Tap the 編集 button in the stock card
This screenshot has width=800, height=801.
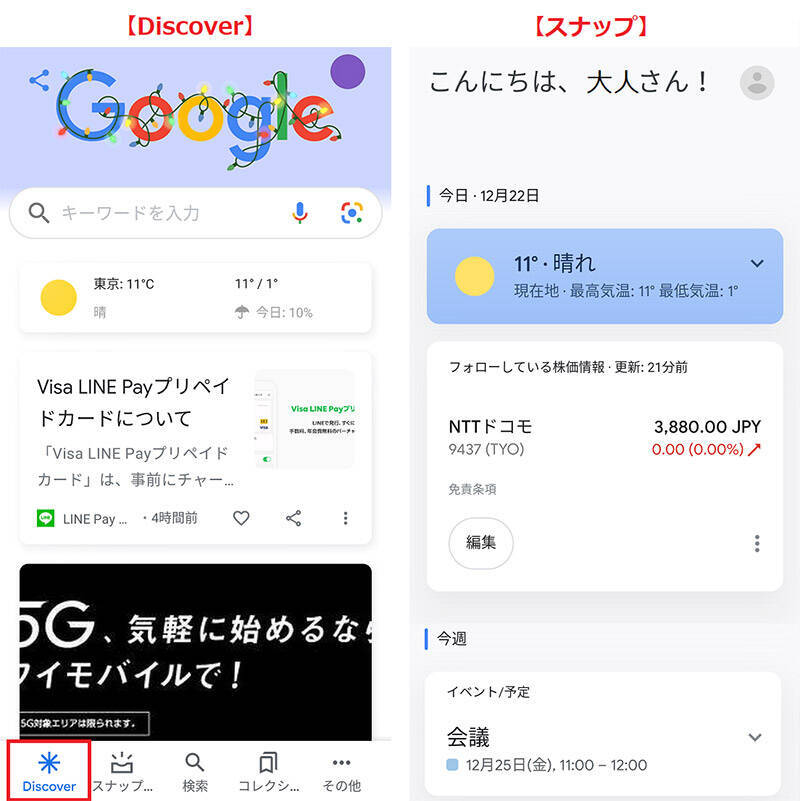point(481,543)
